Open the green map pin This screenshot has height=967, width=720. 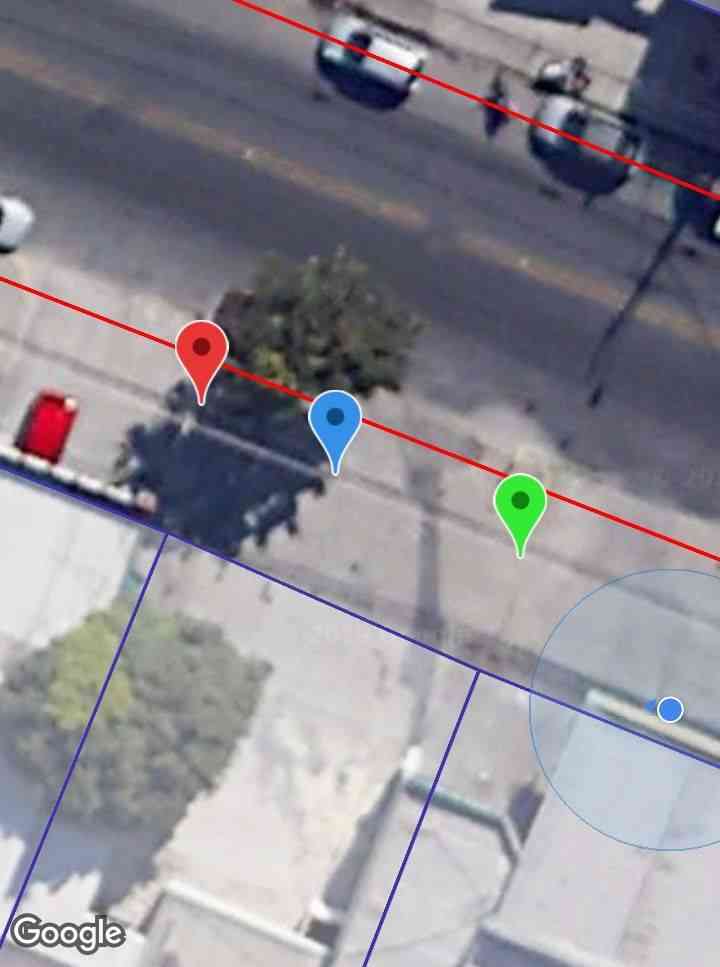[520, 505]
